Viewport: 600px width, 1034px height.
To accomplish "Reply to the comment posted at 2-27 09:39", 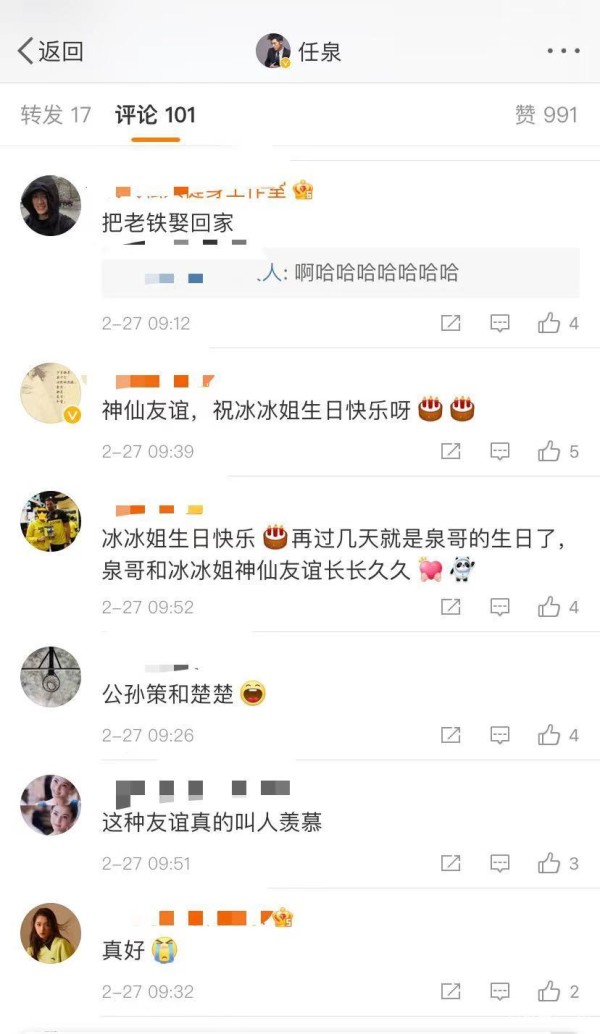I will coord(500,451).
